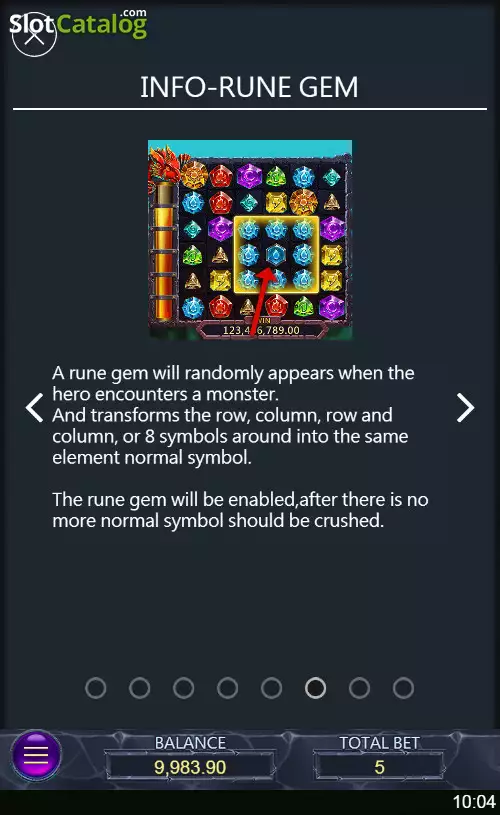Screen dimensions: 500x815
Task: Select the second page indicator dot
Action: [x=139, y=688]
